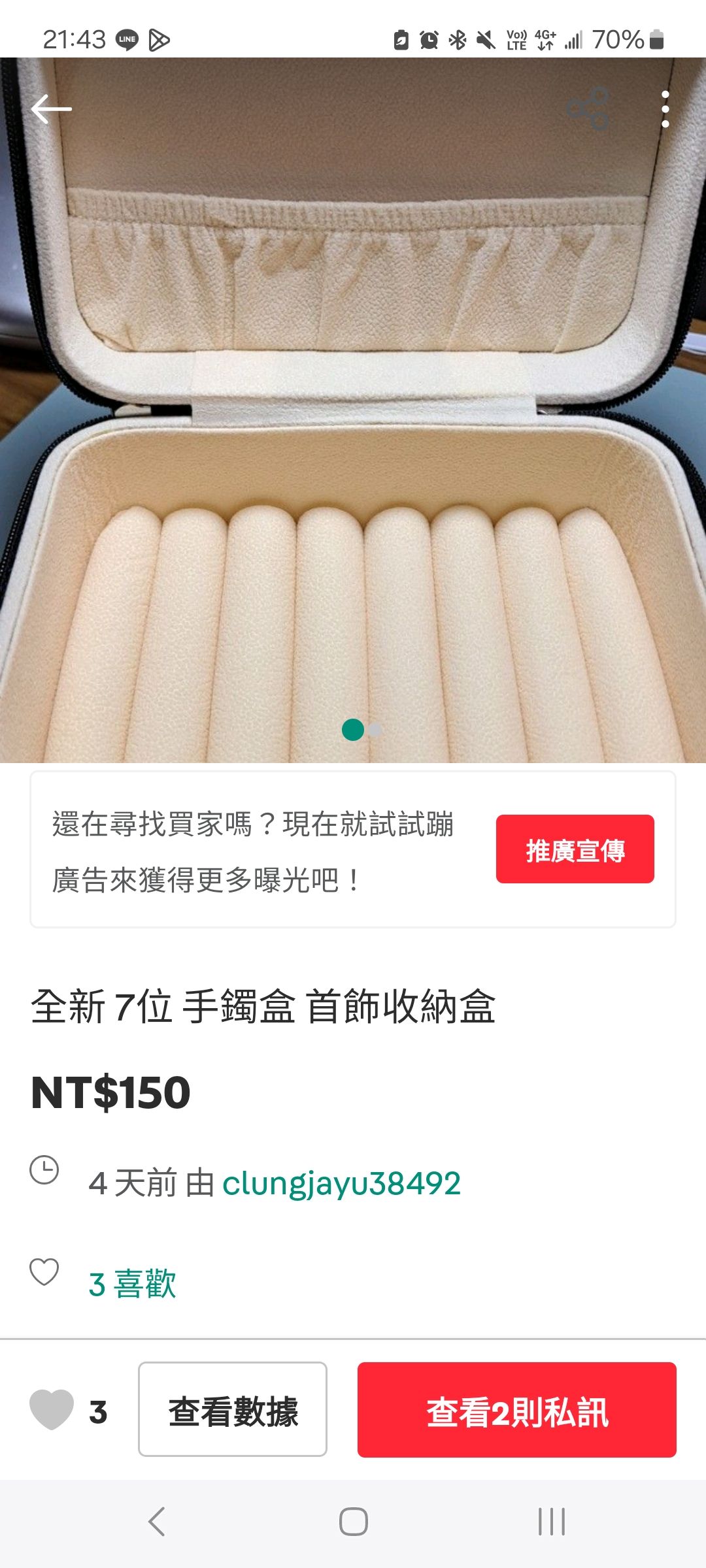
Task: Open recent apps from navigation bar
Action: 551,1522
